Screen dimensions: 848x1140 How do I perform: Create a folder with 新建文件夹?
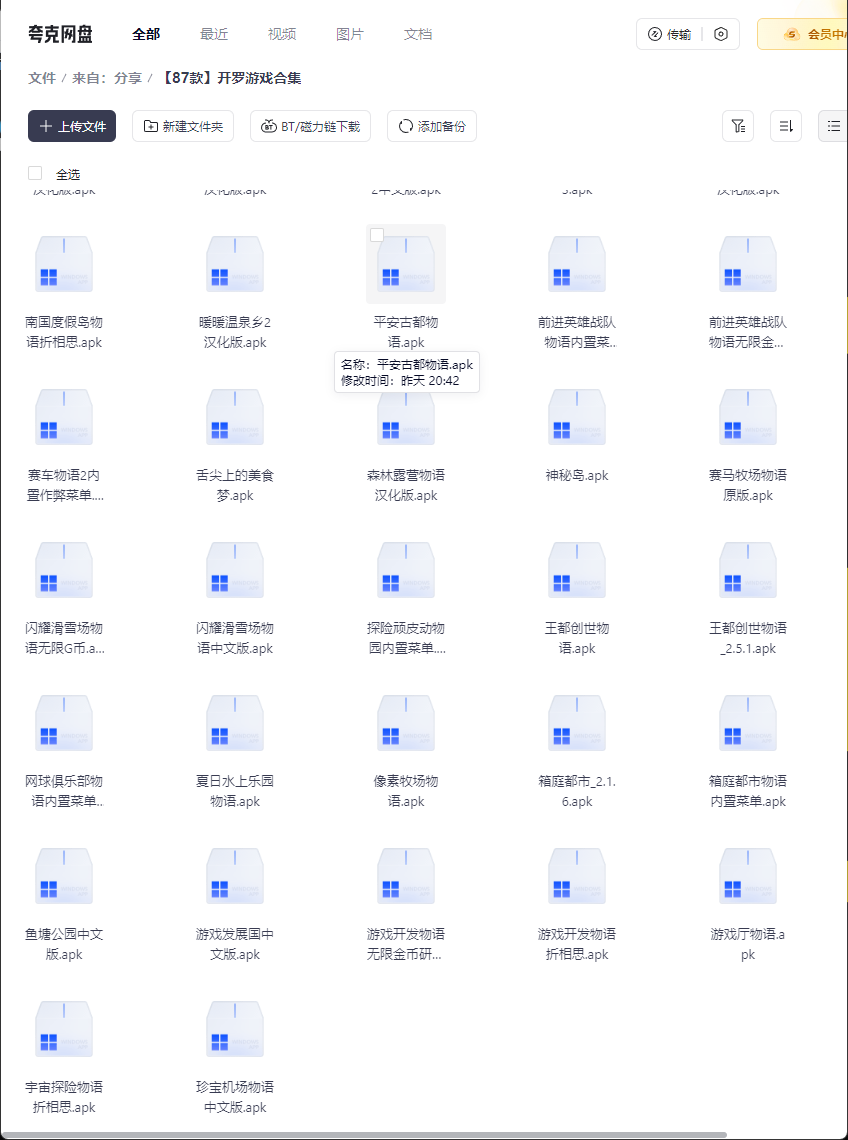click(x=183, y=126)
